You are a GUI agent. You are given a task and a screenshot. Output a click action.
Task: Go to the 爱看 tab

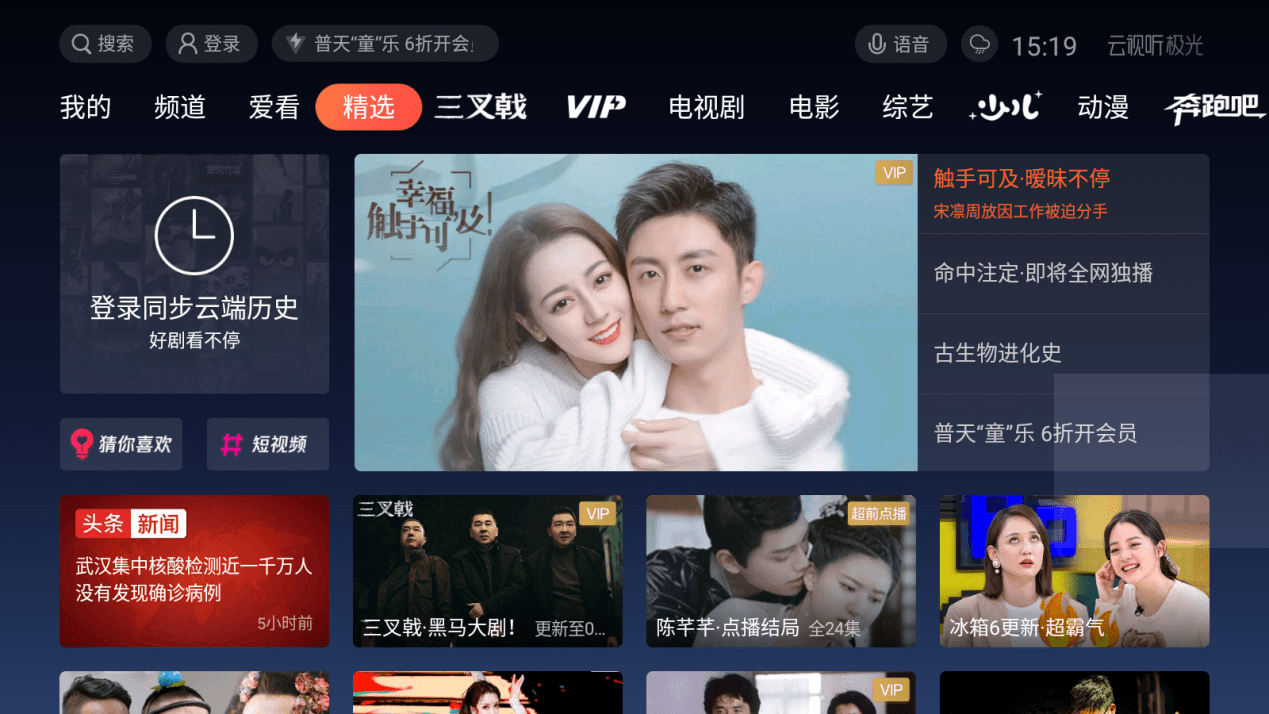274,107
